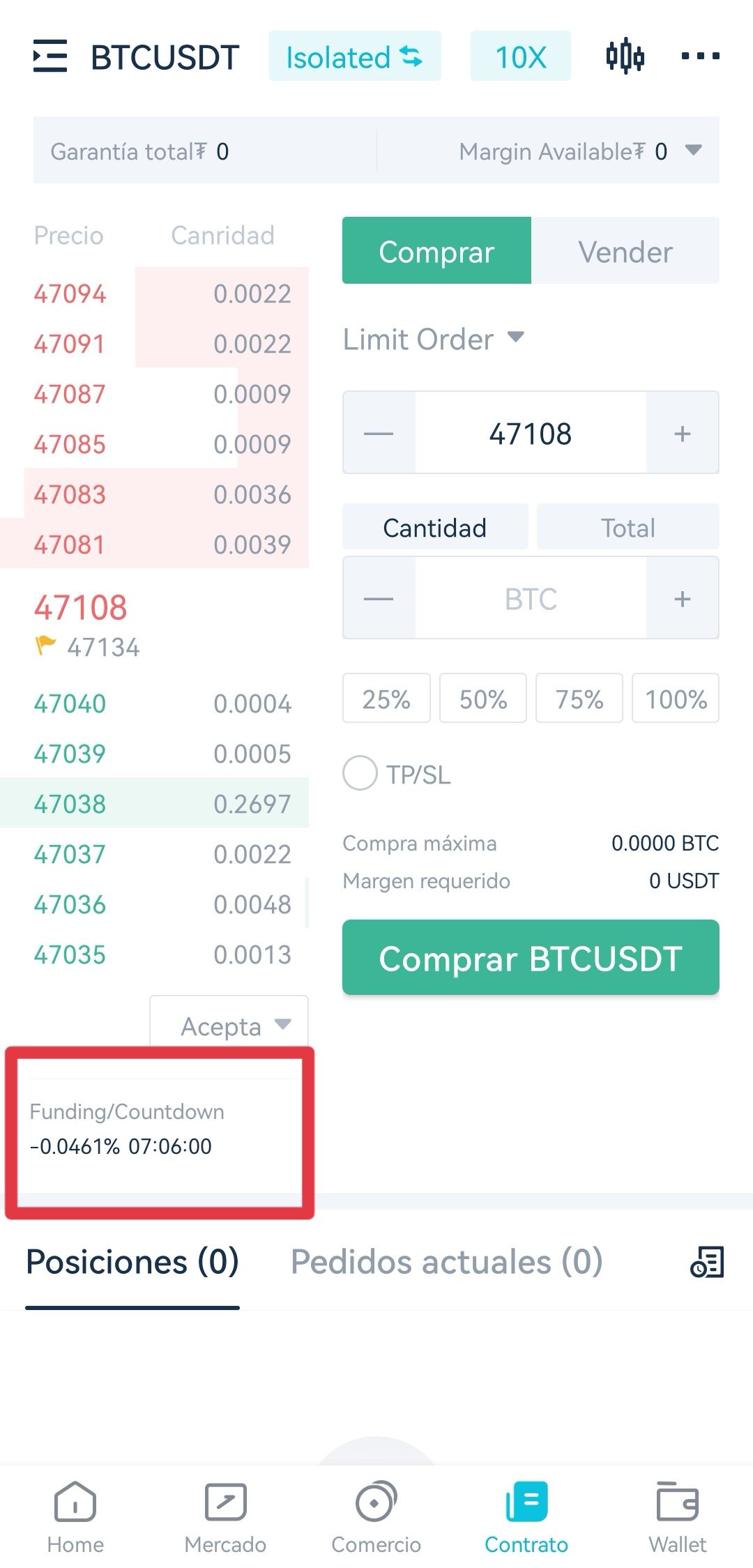Increase the price 47108 with plus
The height and width of the screenshot is (1568, 753).
pyautogui.click(x=683, y=433)
